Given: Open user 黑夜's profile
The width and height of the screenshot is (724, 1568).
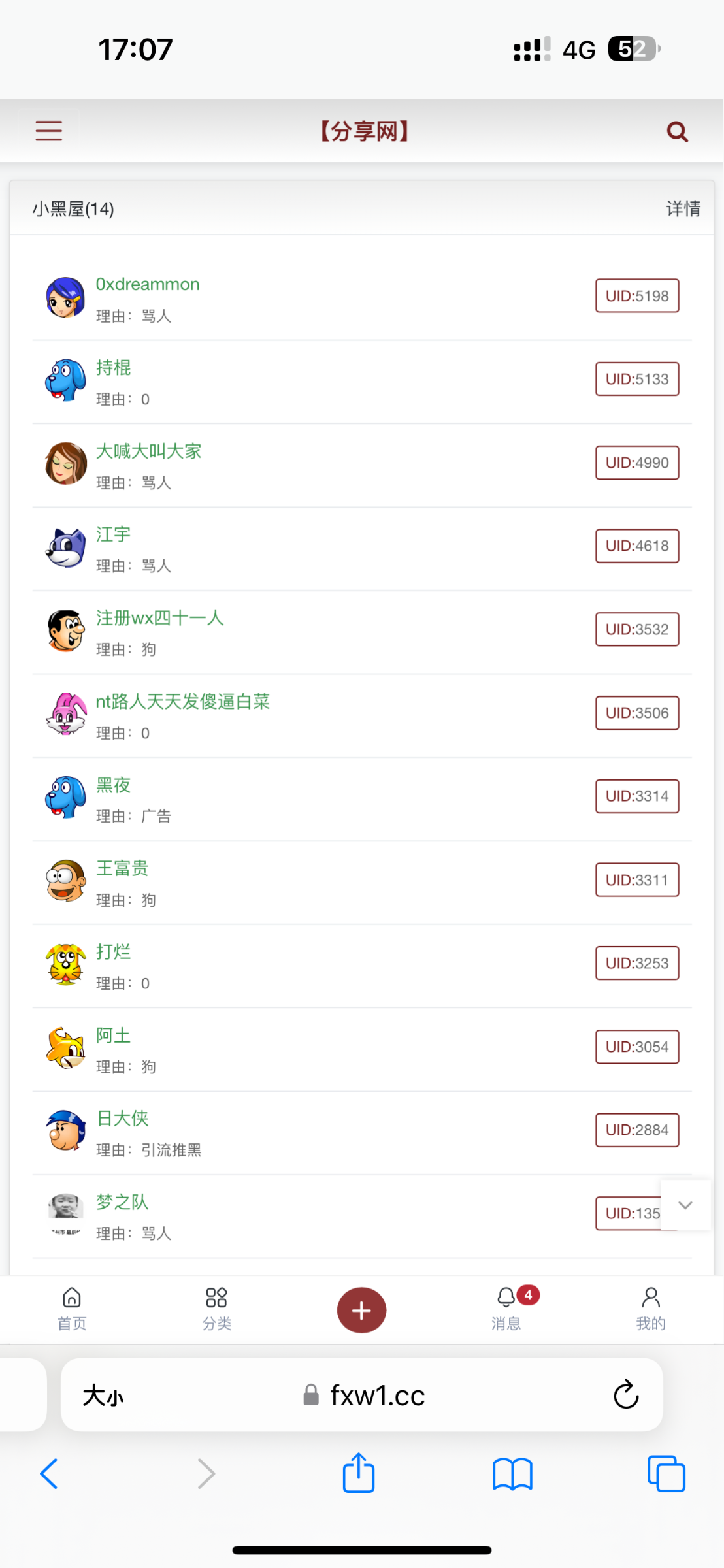Looking at the screenshot, I should pyautogui.click(x=114, y=785).
